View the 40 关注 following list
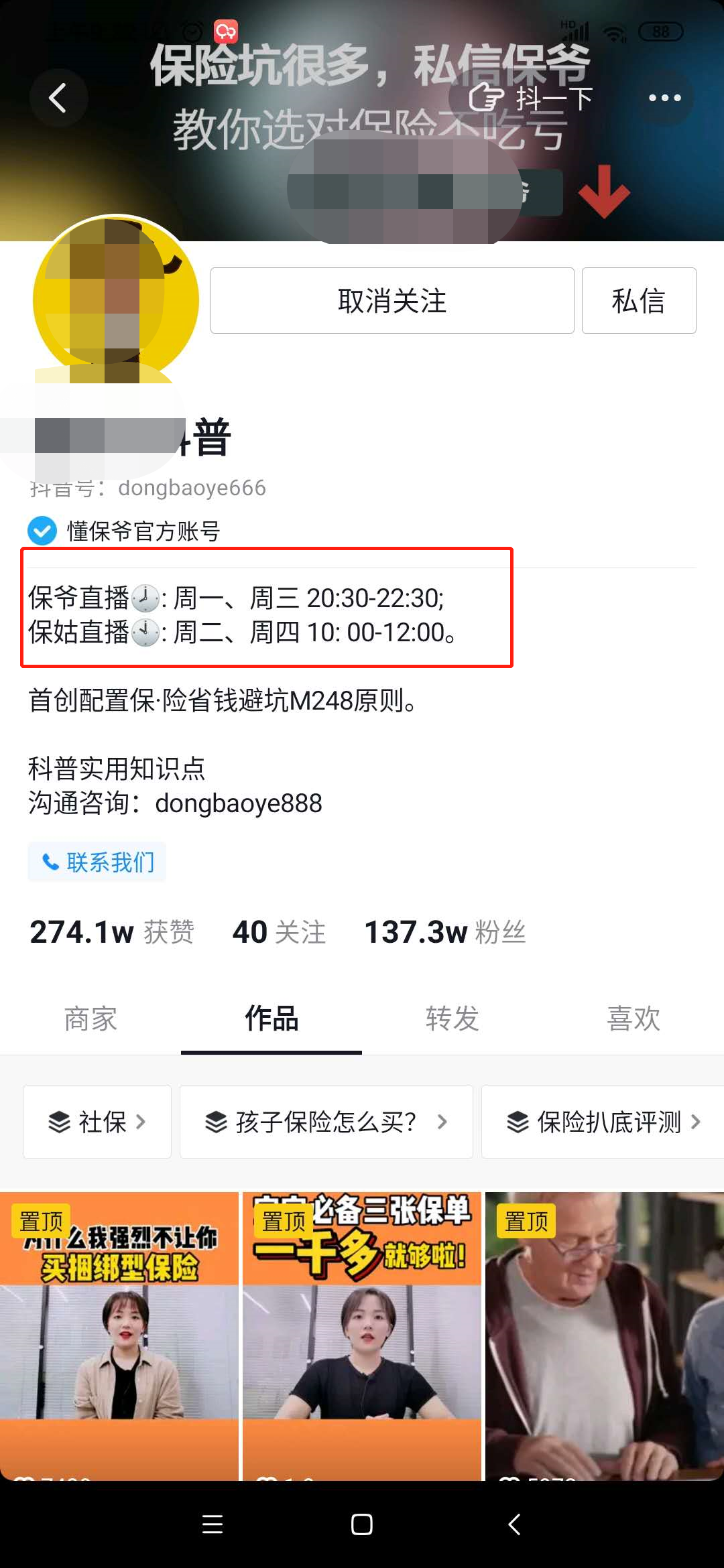Image resolution: width=724 pixels, height=1568 pixels. pyautogui.click(x=279, y=932)
